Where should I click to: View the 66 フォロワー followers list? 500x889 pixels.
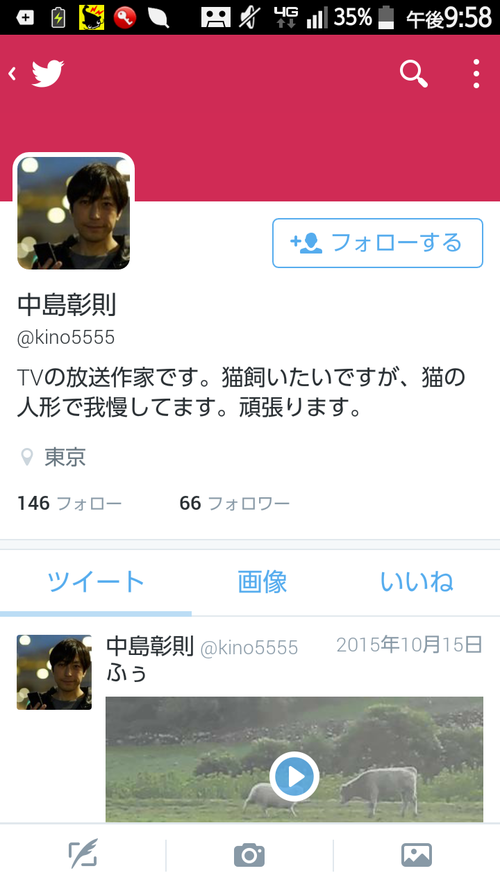tap(234, 503)
